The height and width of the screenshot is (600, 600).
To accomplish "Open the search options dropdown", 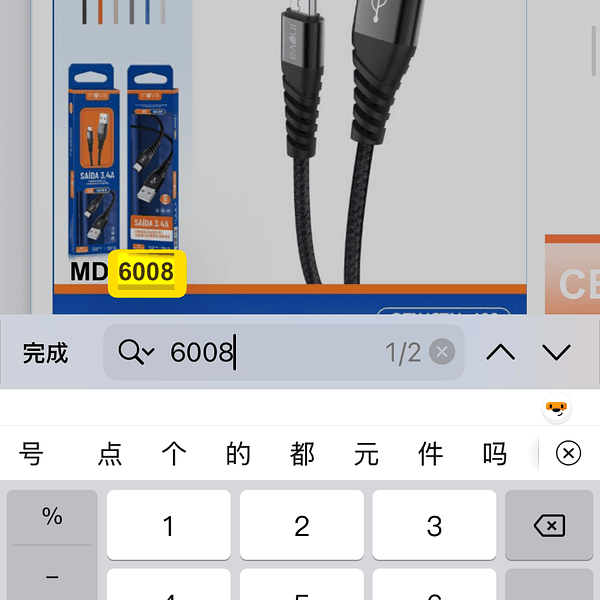I will point(136,352).
